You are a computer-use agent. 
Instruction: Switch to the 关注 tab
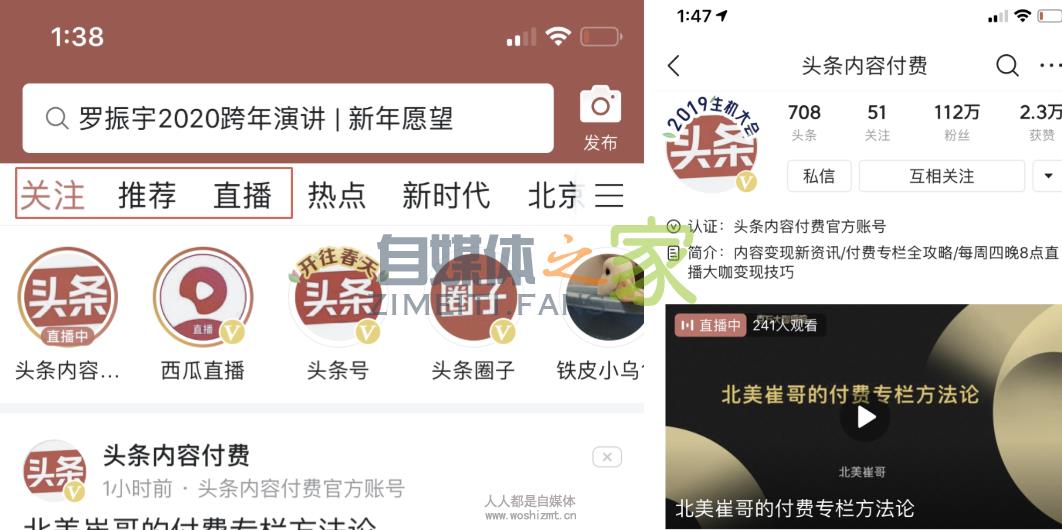pyautogui.click(x=53, y=194)
